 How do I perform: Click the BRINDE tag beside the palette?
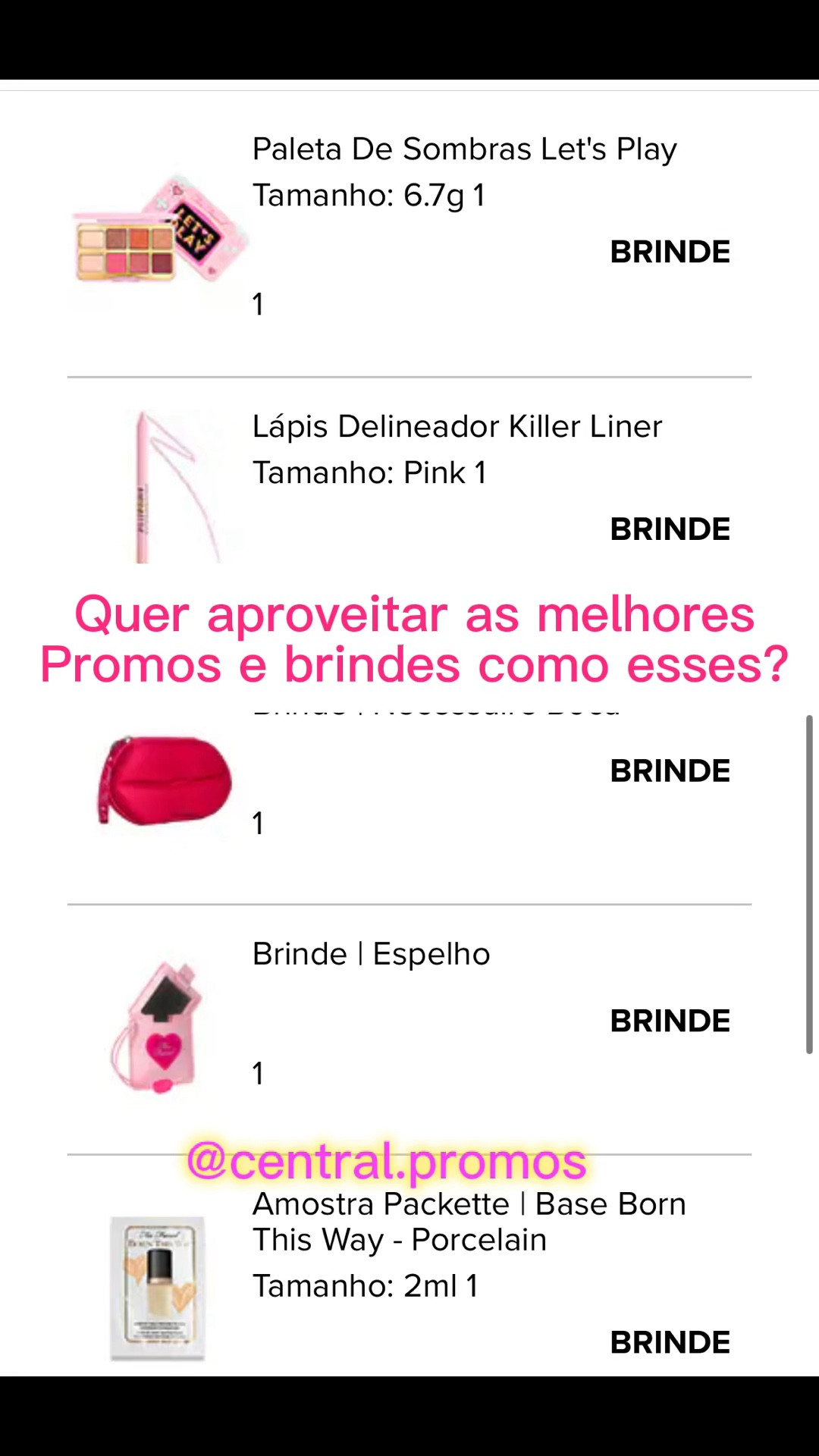pos(670,251)
